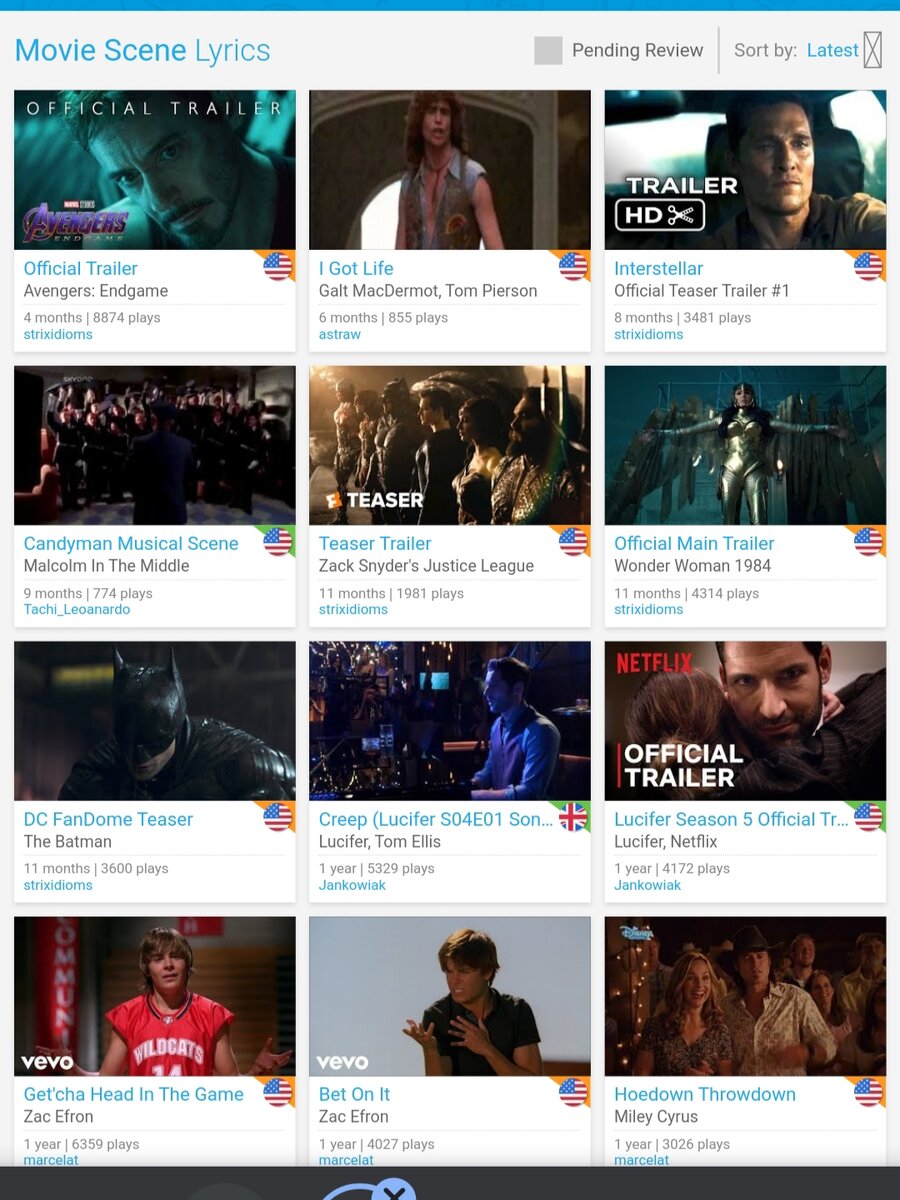View Jankowiak's profile under the Creep card
Image resolution: width=900 pixels, height=1200 pixels.
352,885
